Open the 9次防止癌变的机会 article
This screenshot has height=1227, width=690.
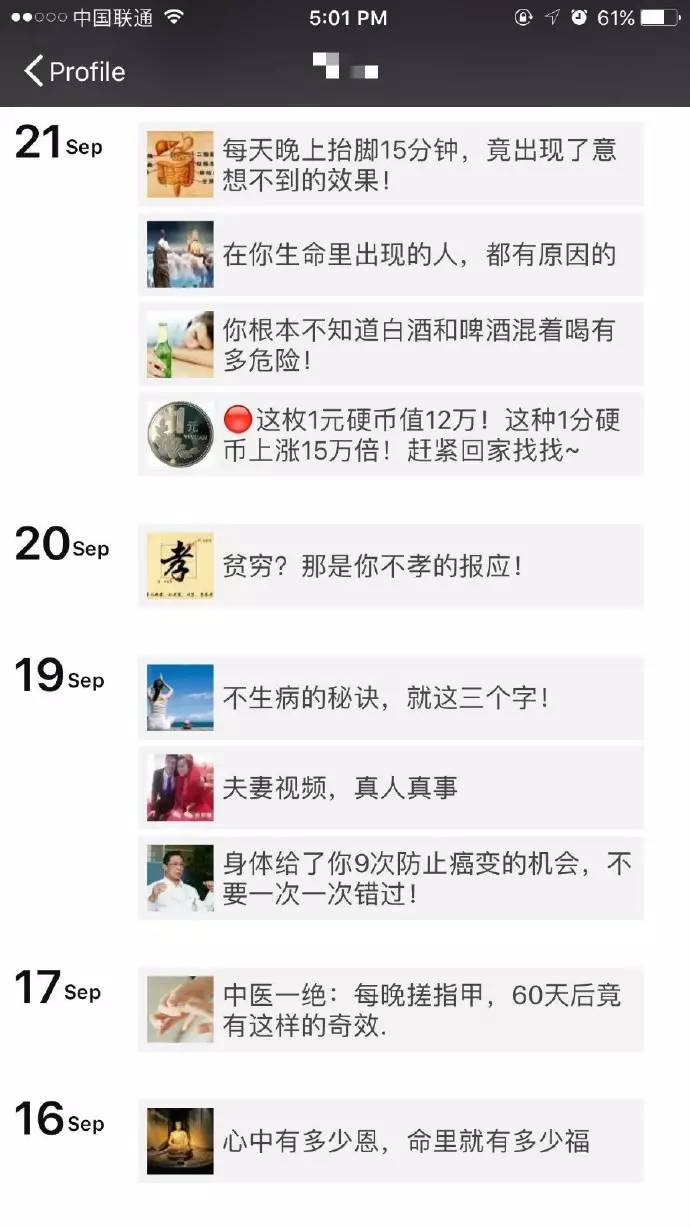[390, 877]
